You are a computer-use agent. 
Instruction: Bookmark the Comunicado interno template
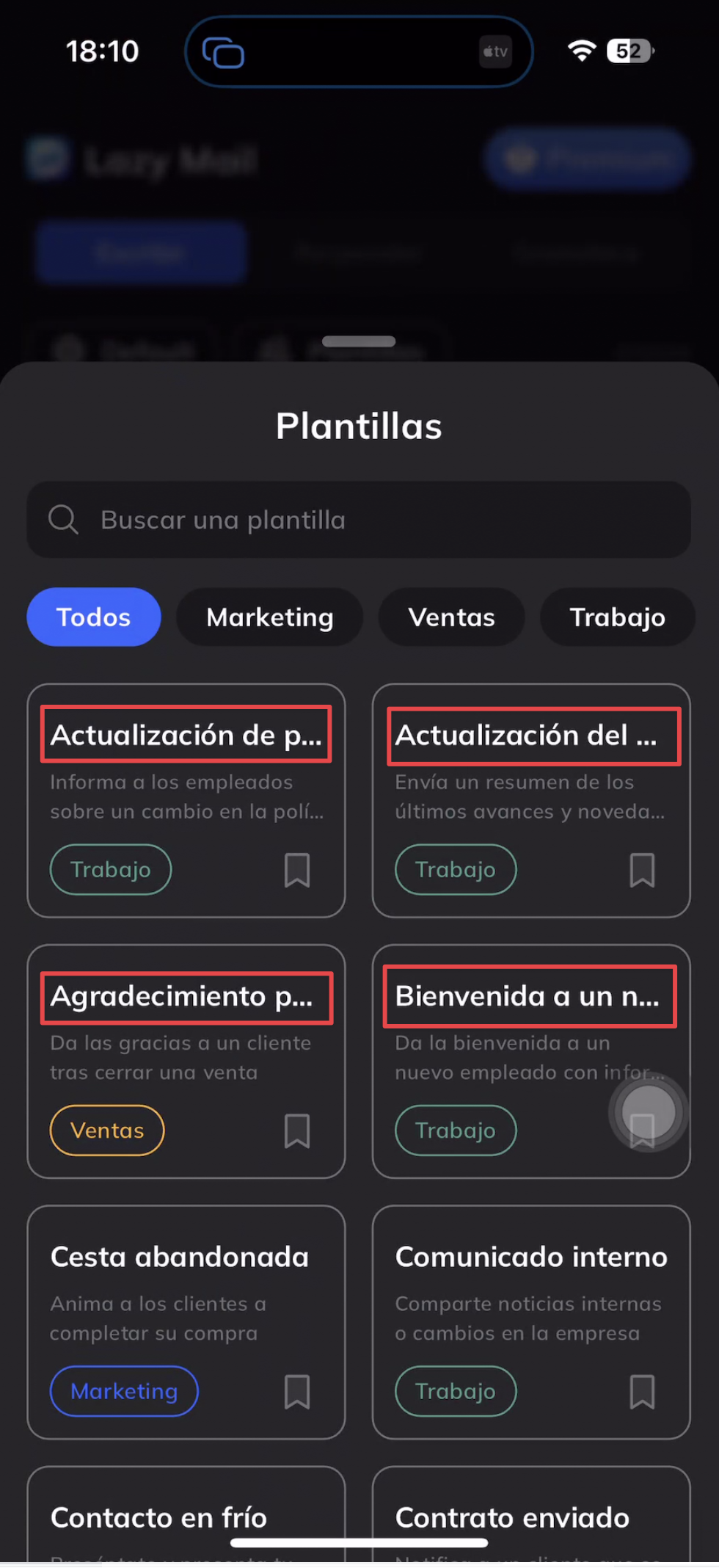[642, 1392]
